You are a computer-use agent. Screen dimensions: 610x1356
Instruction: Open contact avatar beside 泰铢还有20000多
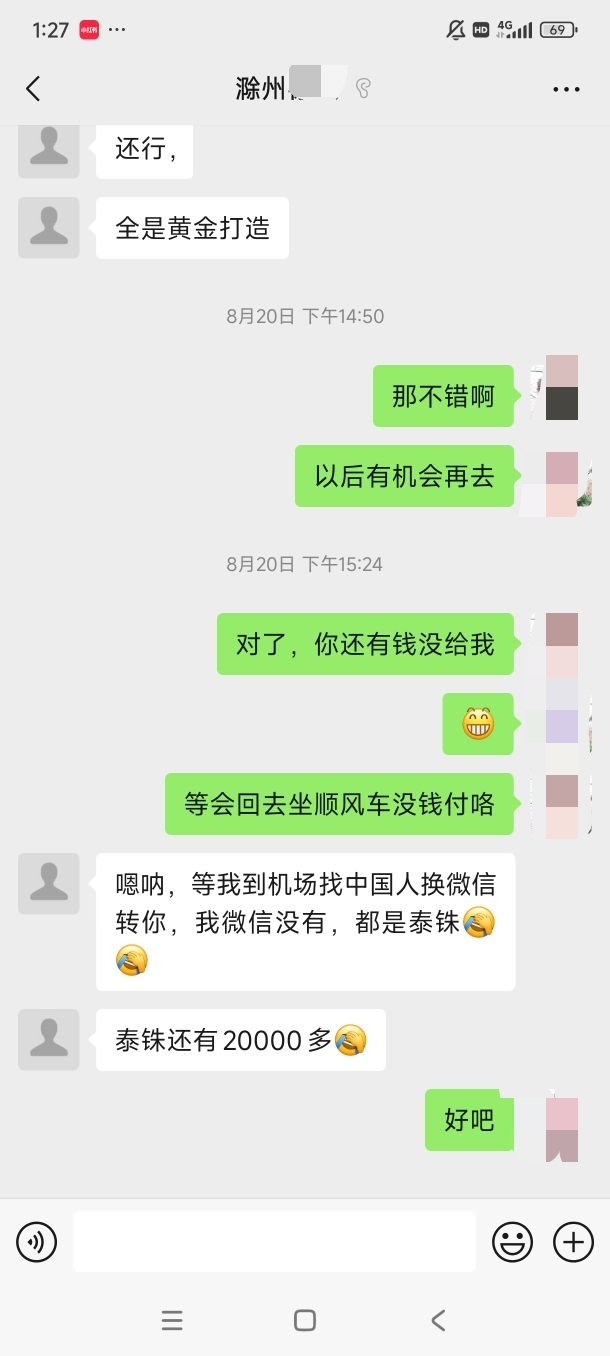point(49,1040)
